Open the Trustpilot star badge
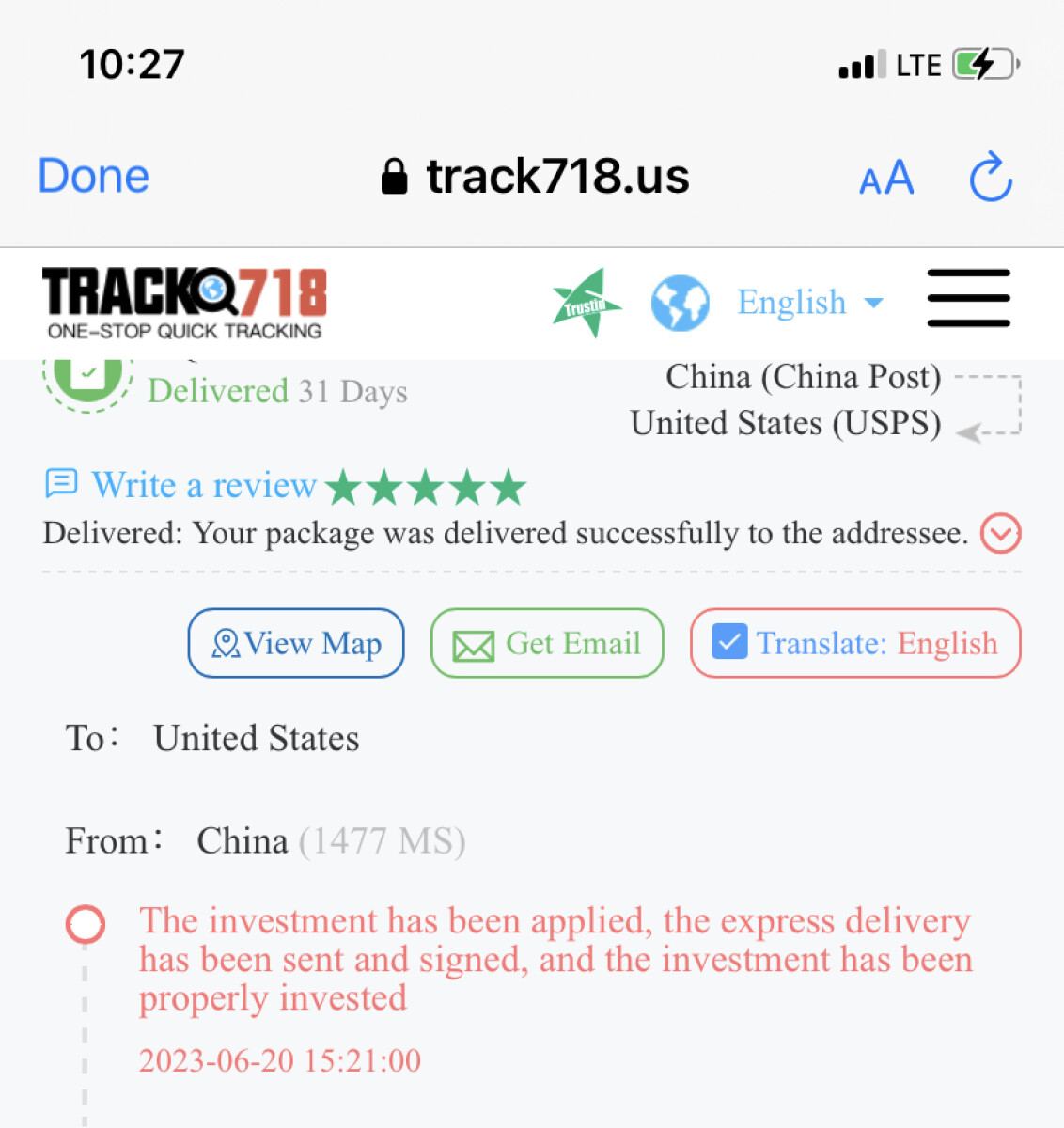Screen dimensions: 1064x1128 coord(587,303)
